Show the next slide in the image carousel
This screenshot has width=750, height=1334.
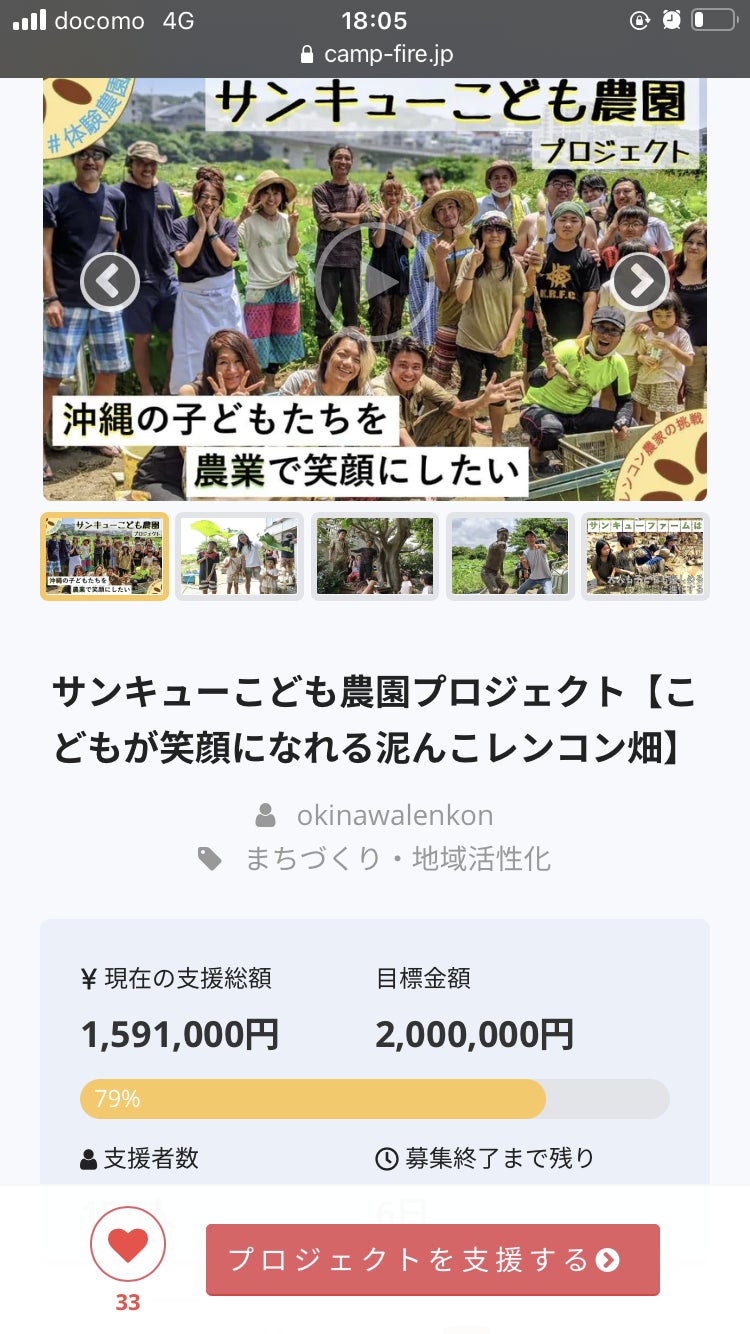coord(639,282)
